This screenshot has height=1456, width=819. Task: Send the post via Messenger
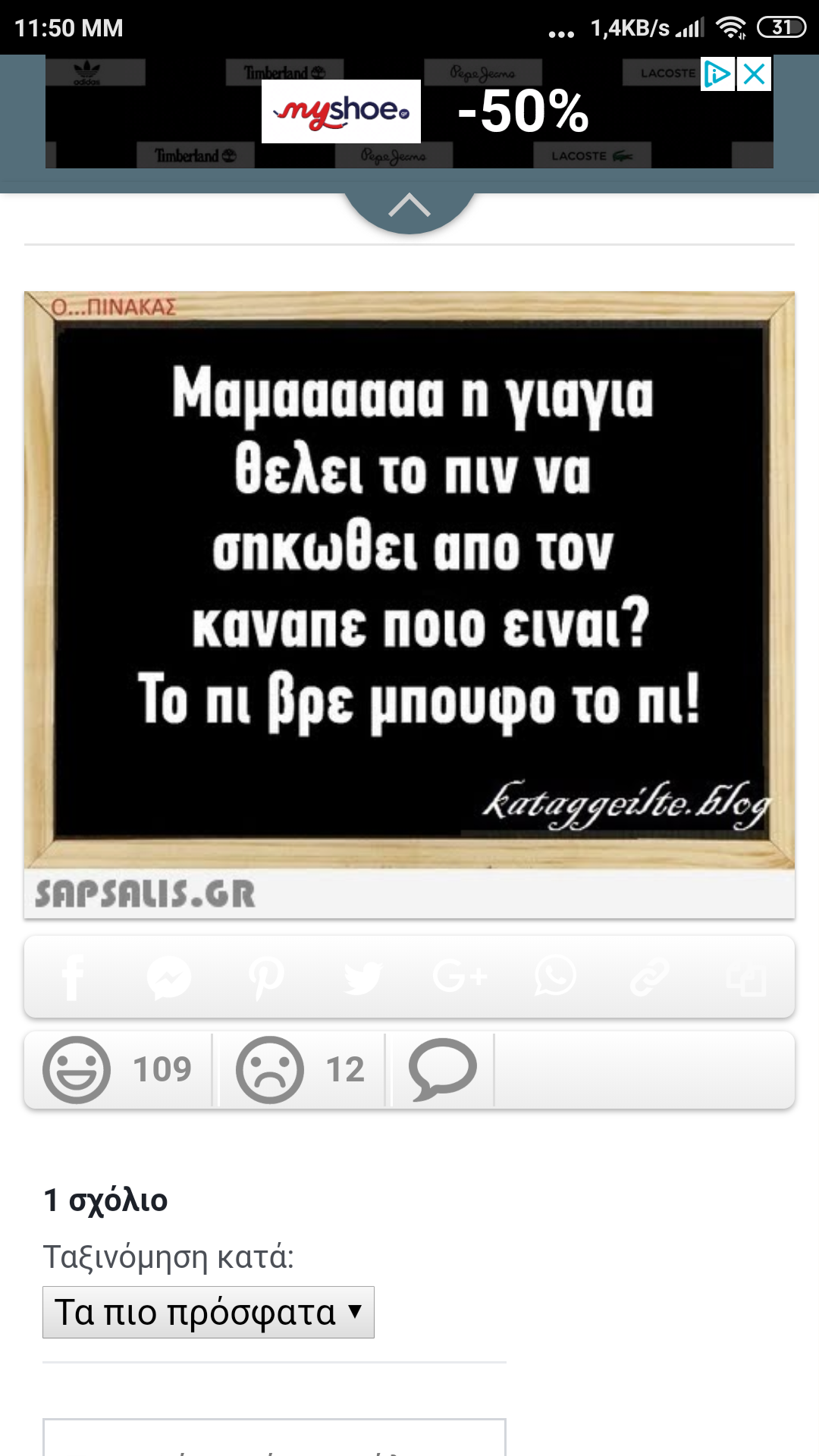(x=168, y=977)
